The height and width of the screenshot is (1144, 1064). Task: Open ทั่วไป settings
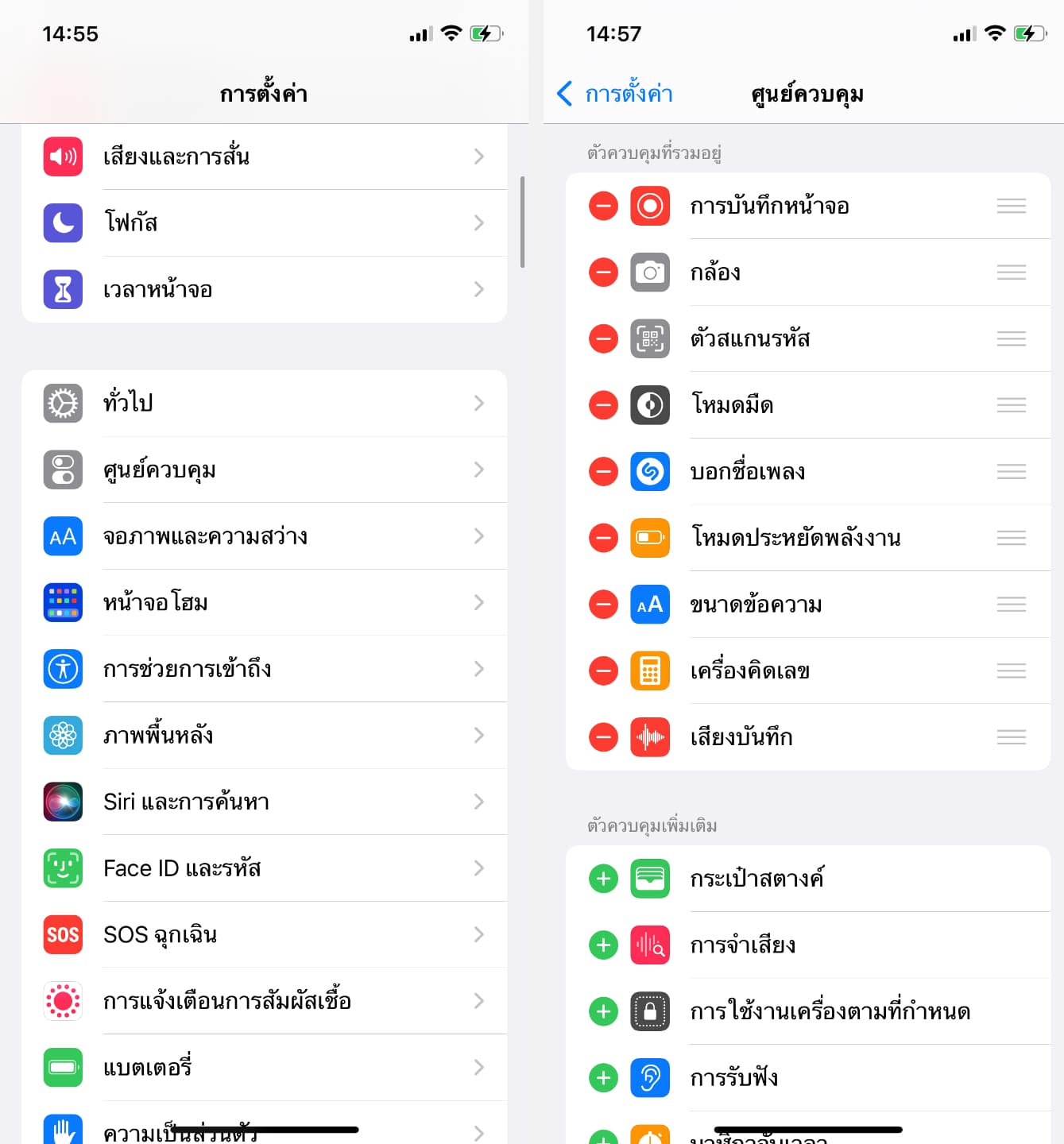pos(264,404)
